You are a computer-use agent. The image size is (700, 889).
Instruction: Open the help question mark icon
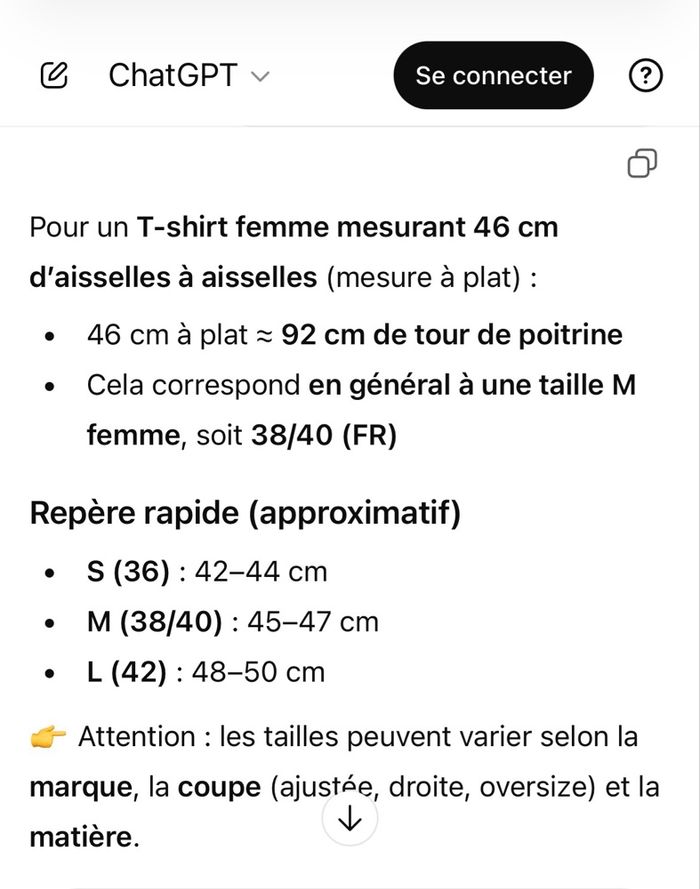(x=647, y=76)
